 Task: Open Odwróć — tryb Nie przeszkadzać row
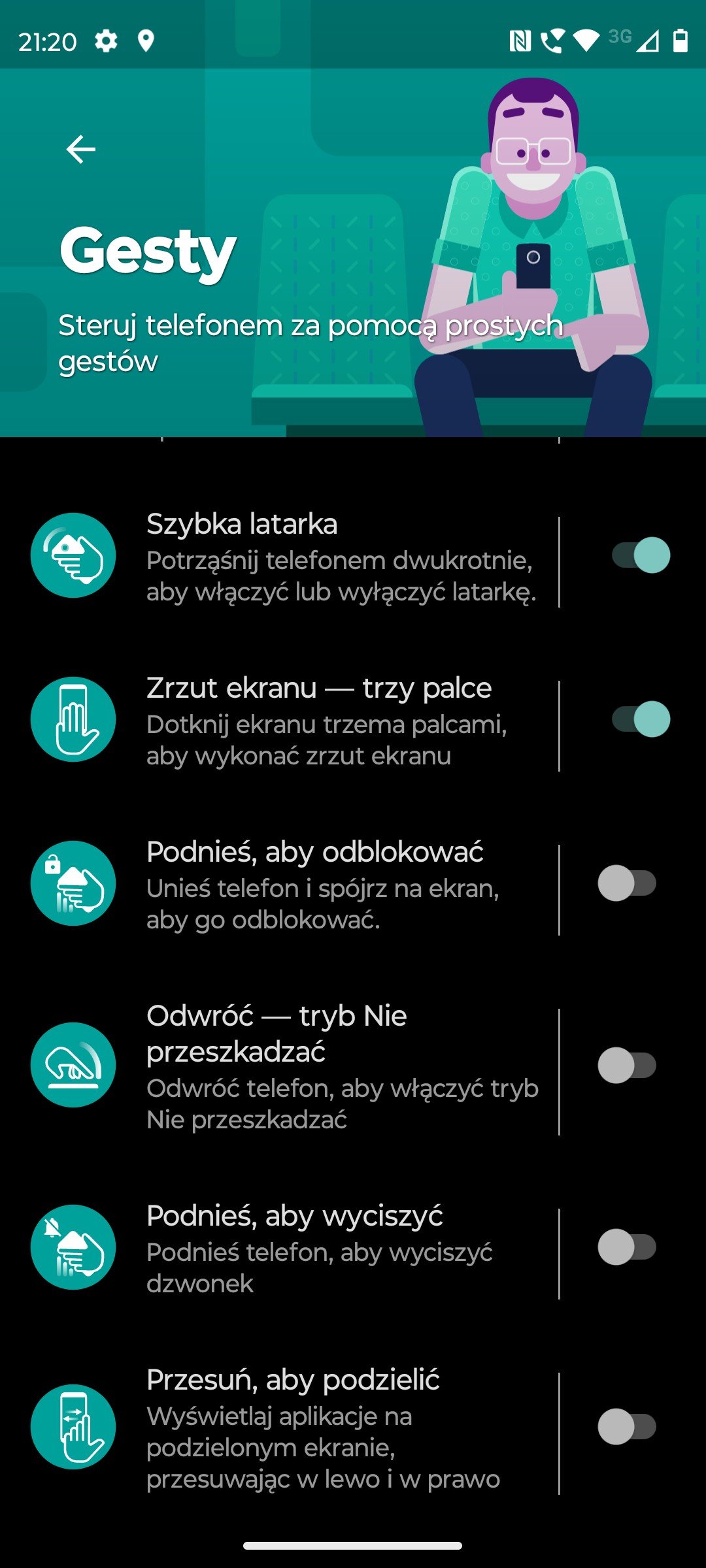coord(294,1066)
